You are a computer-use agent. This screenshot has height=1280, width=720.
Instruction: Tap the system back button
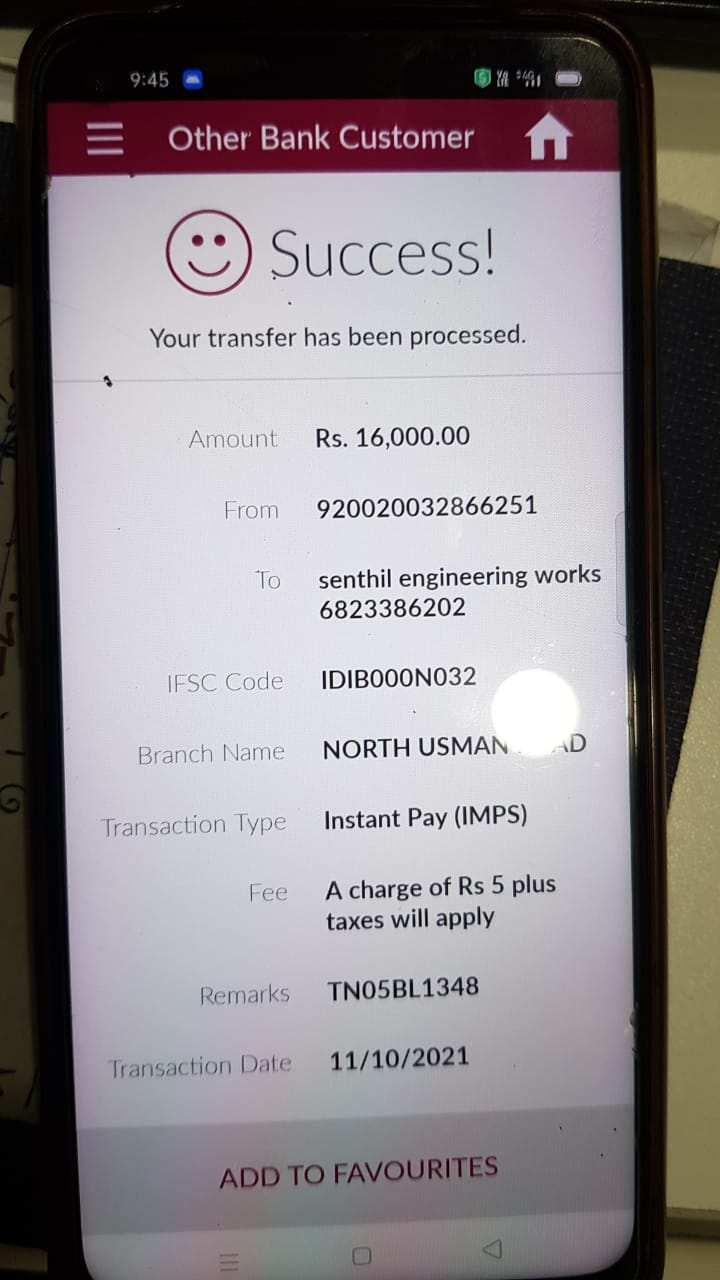pyautogui.click(x=491, y=1250)
